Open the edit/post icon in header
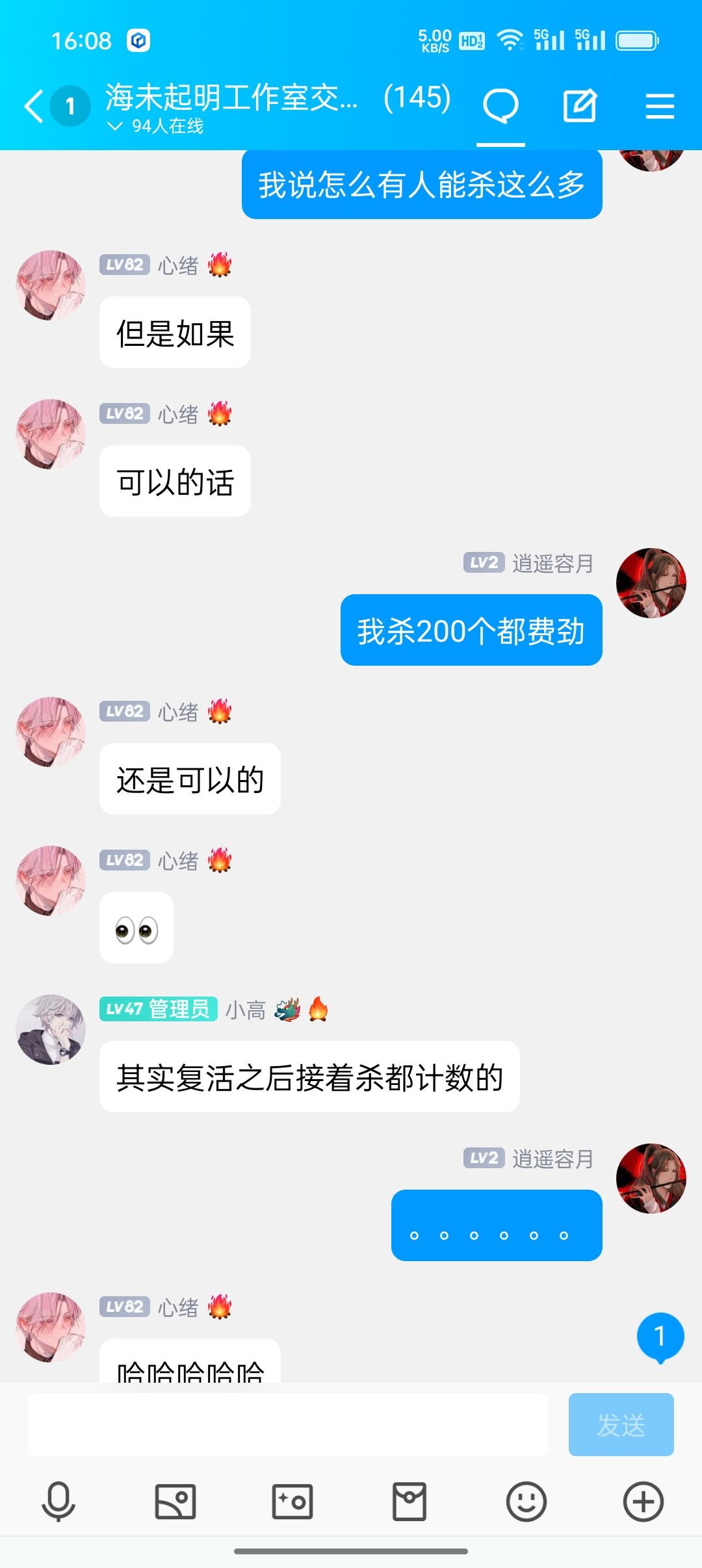702x1568 pixels. click(580, 106)
